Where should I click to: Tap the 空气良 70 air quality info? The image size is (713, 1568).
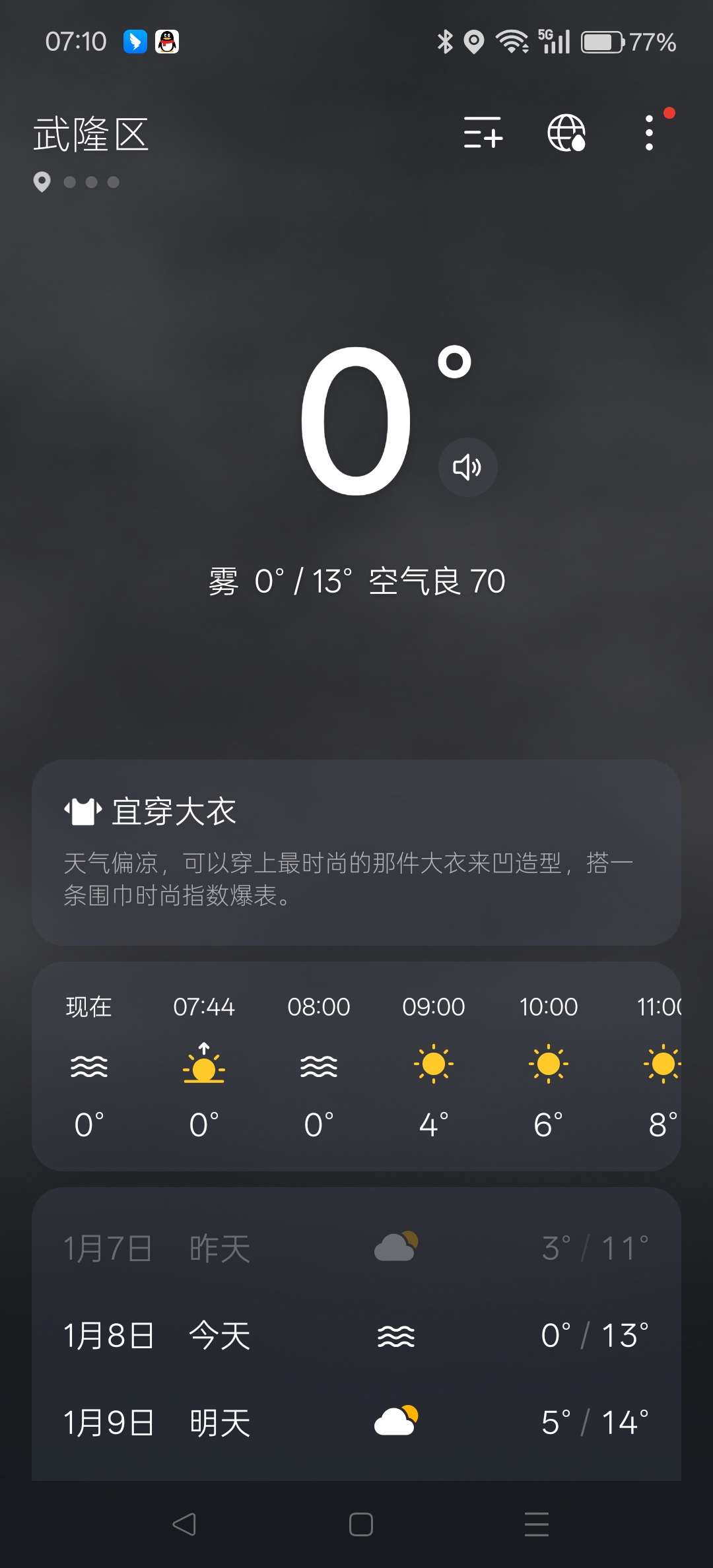click(x=437, y=581)
